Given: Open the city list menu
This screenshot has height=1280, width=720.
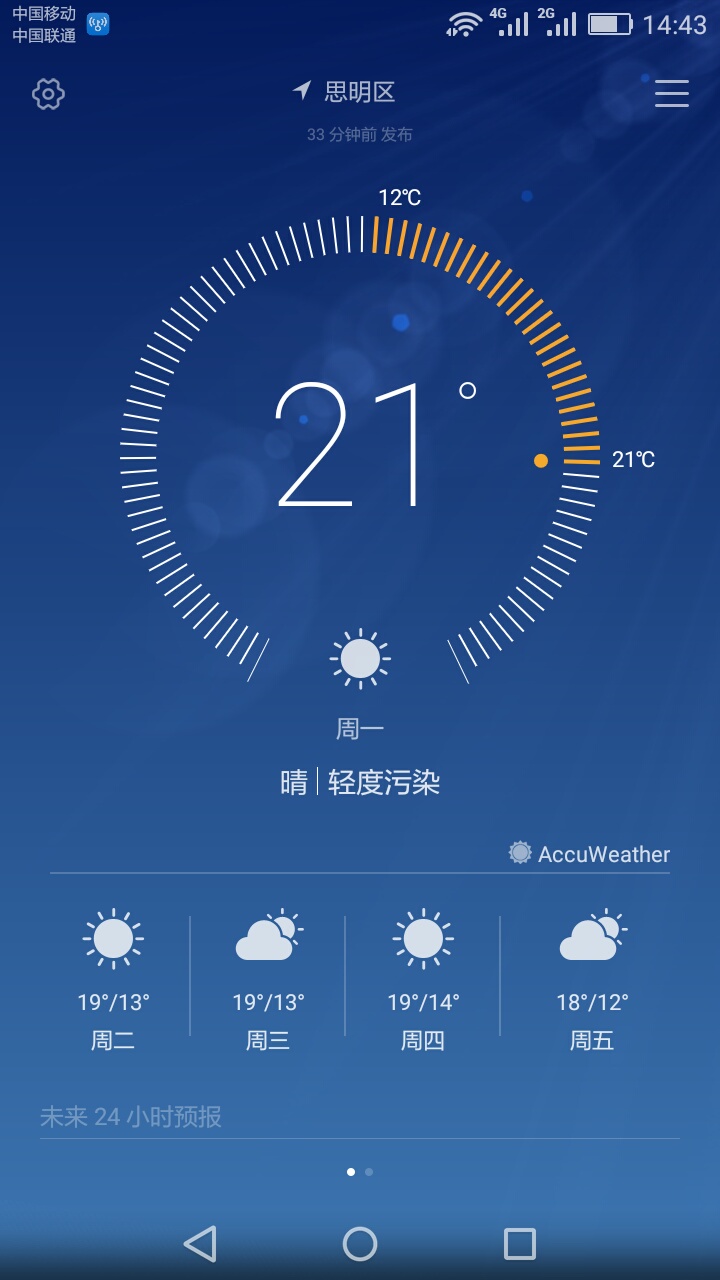Looking at the screenshot, I should (671, 94).
